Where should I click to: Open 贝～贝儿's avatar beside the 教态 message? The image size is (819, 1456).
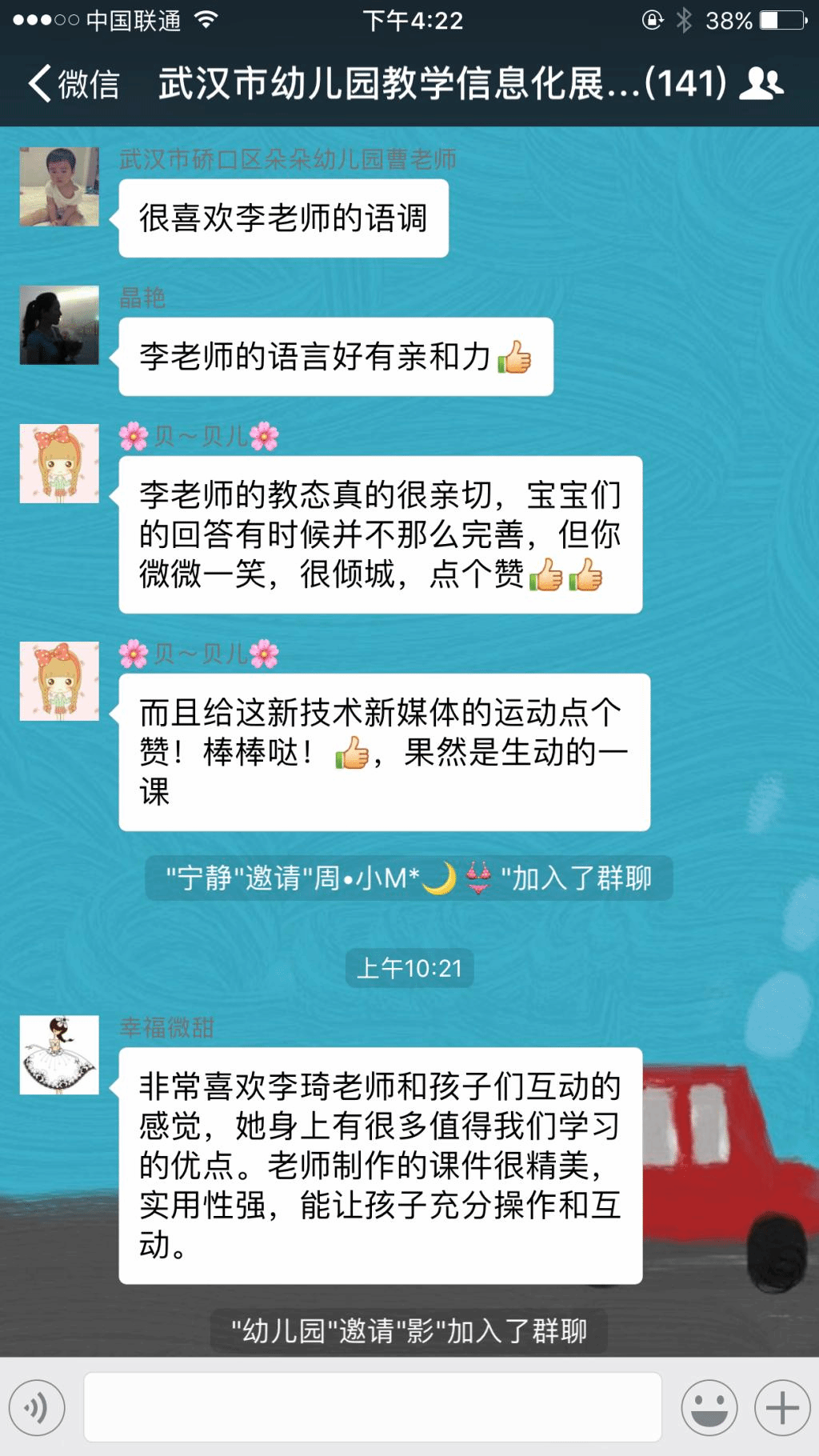(59, 463)
